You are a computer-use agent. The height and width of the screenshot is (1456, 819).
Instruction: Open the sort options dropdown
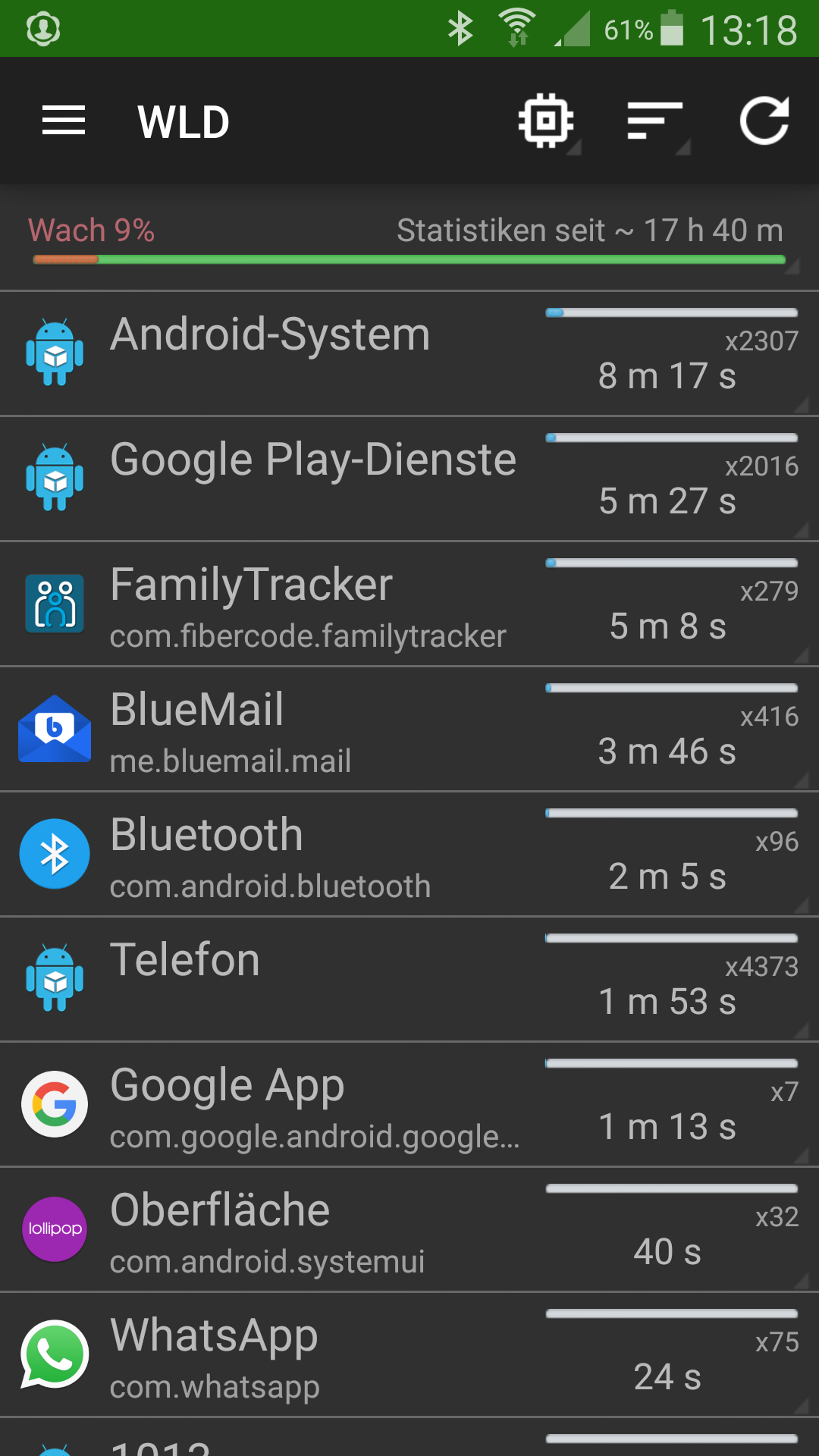tap(657, 121)
